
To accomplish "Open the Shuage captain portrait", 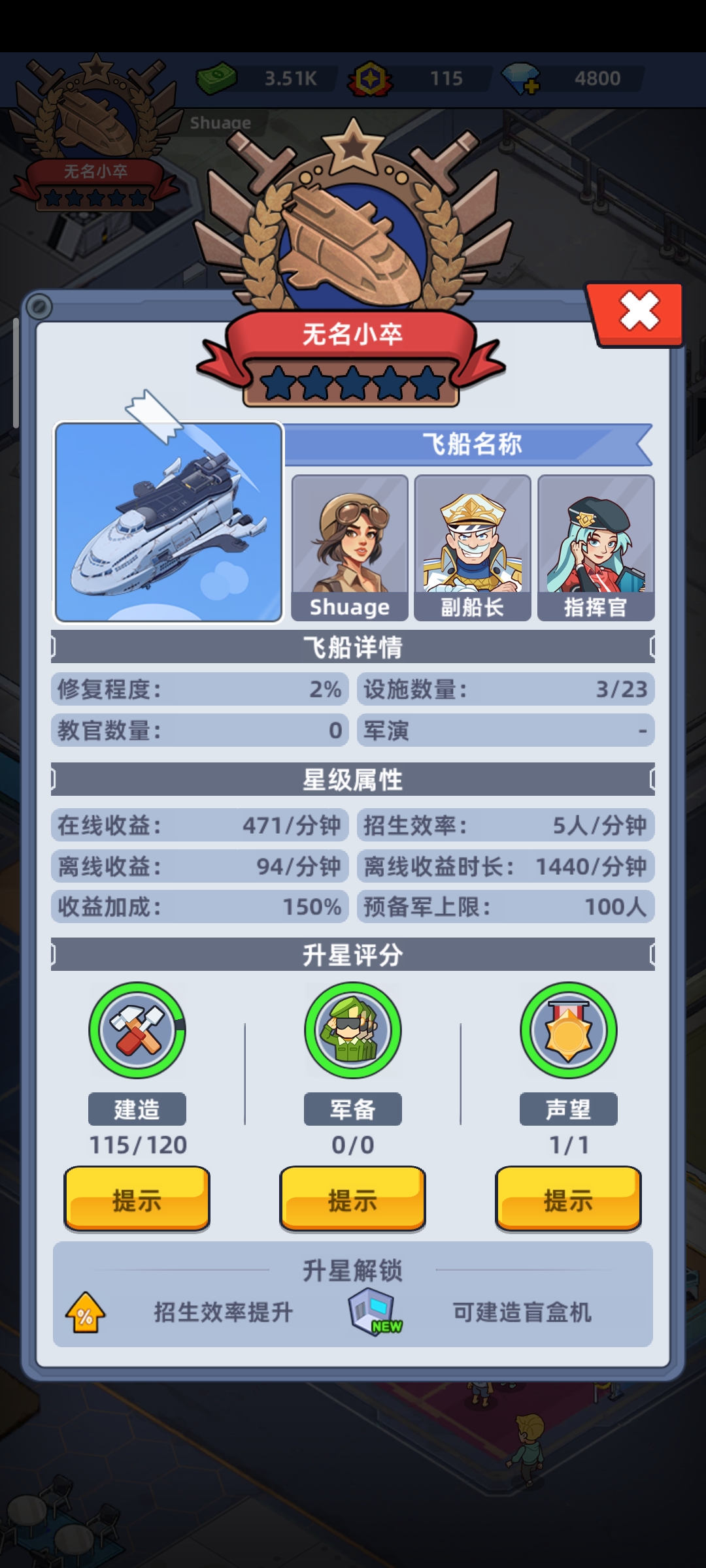I will pyautogui.click(x=350, y=547).
